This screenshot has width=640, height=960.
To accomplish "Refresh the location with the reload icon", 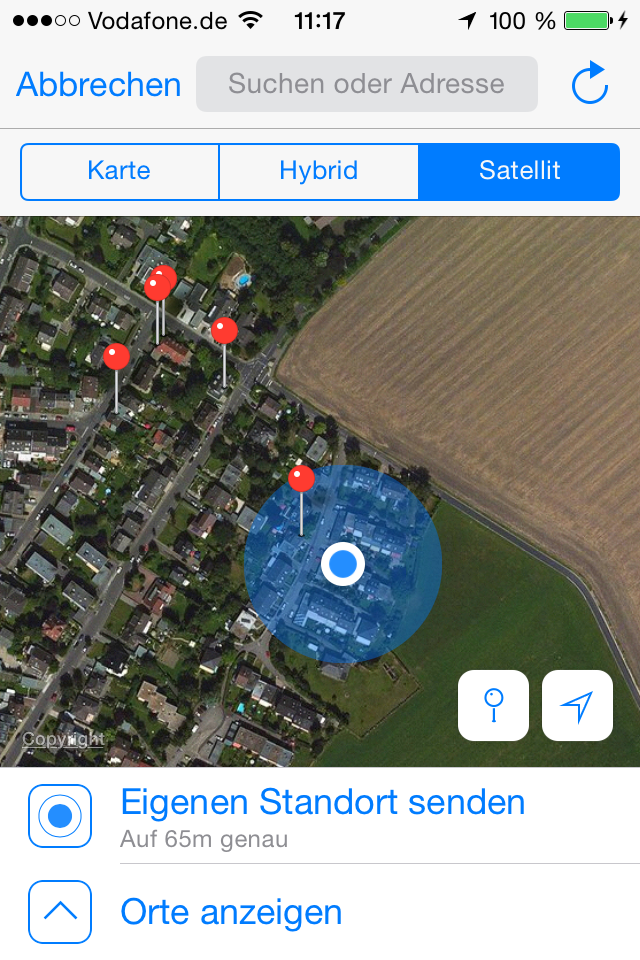I will click(590, 84).
